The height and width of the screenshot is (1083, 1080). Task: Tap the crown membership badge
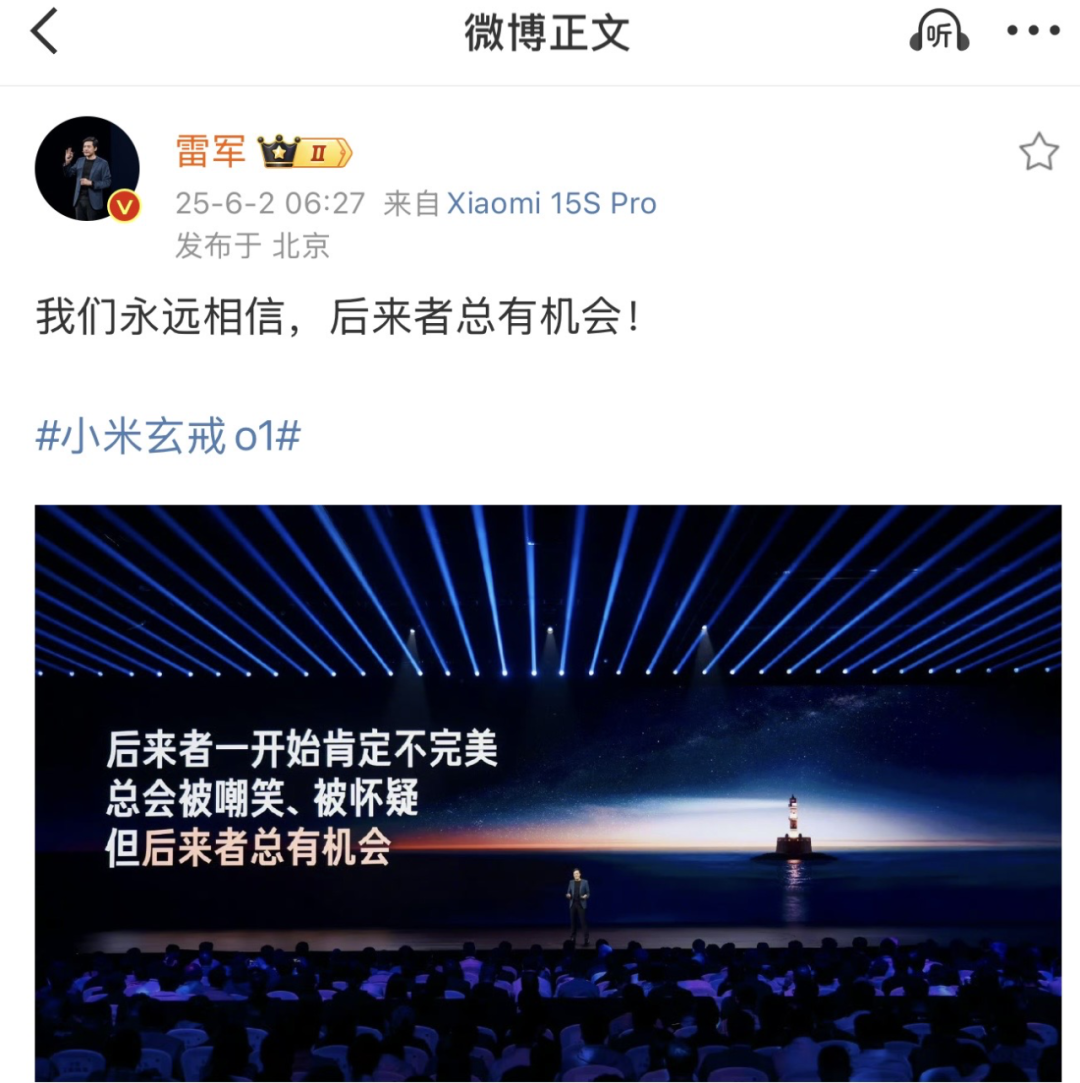click(305, 152)
